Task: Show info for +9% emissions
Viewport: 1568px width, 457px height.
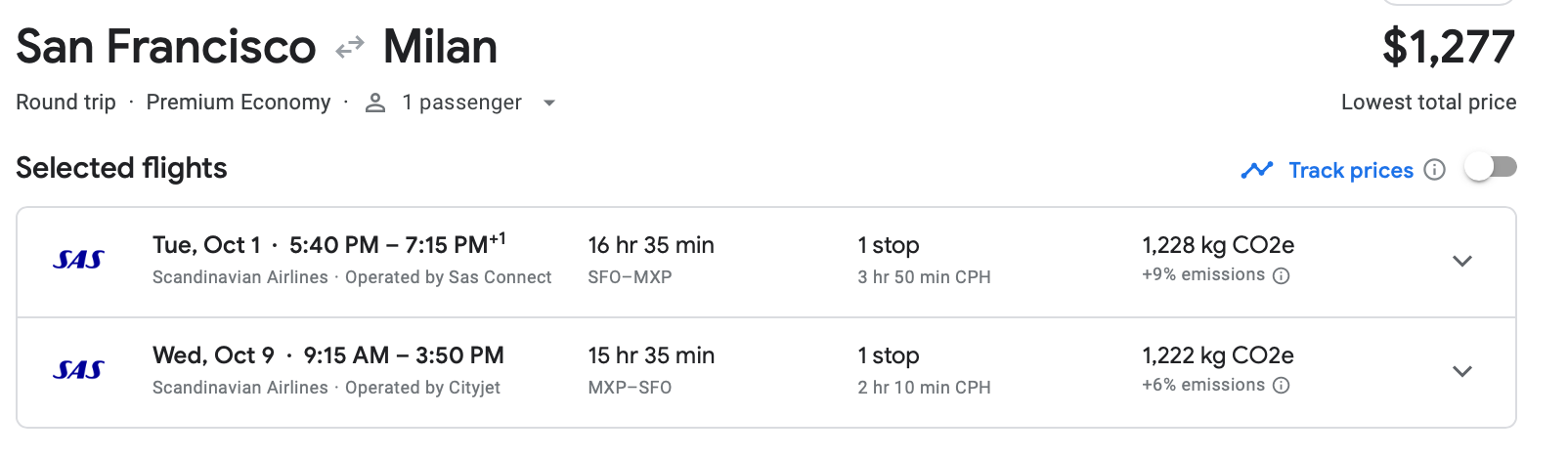Action: click(1282, 275)
